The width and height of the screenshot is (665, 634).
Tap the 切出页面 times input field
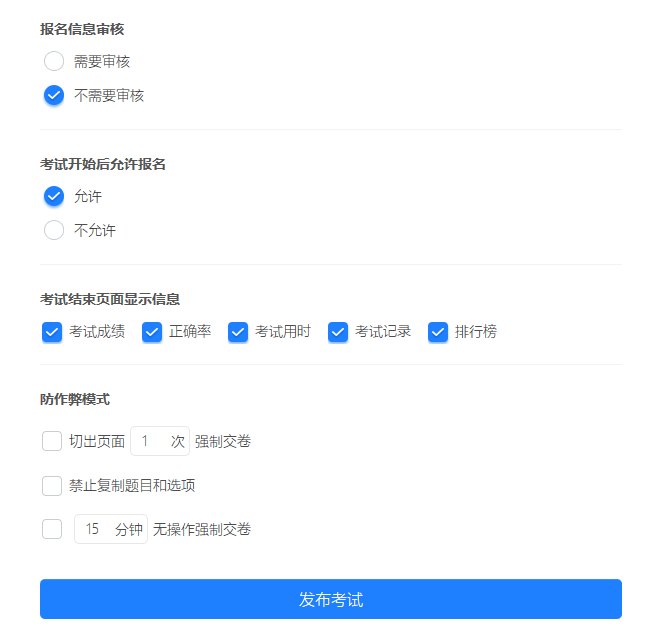pos(152,441)
